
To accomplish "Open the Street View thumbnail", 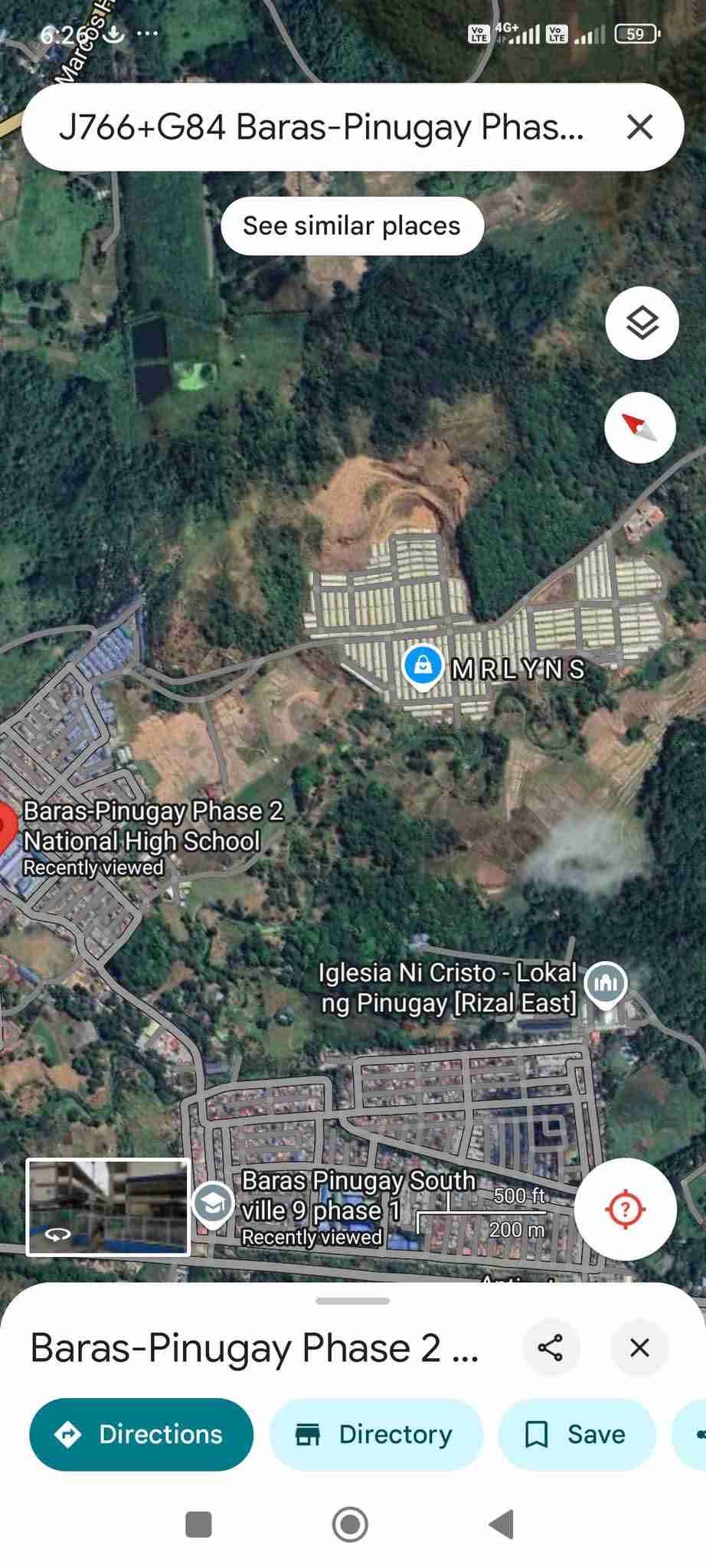I will [x=109, y=1207].
